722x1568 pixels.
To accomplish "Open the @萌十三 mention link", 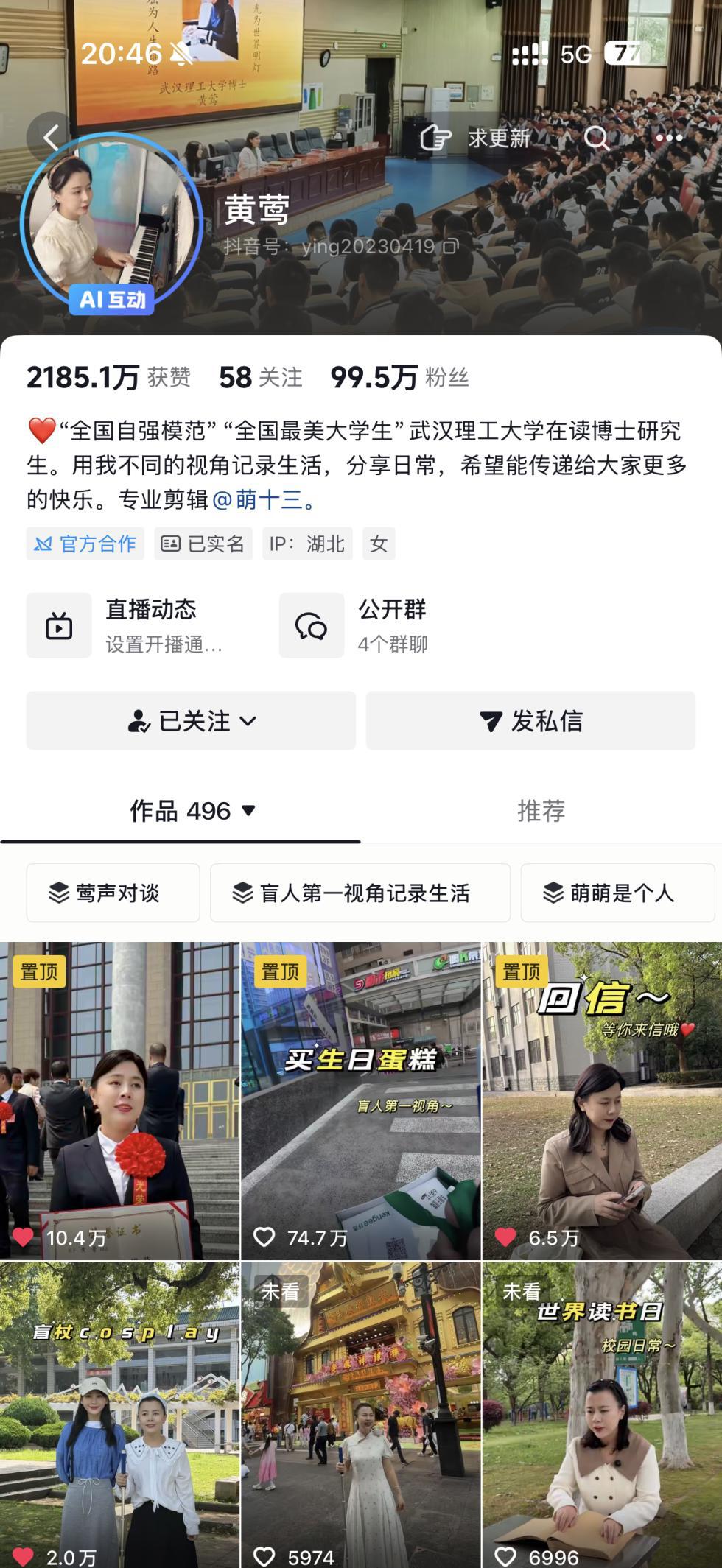I will 258,500.
